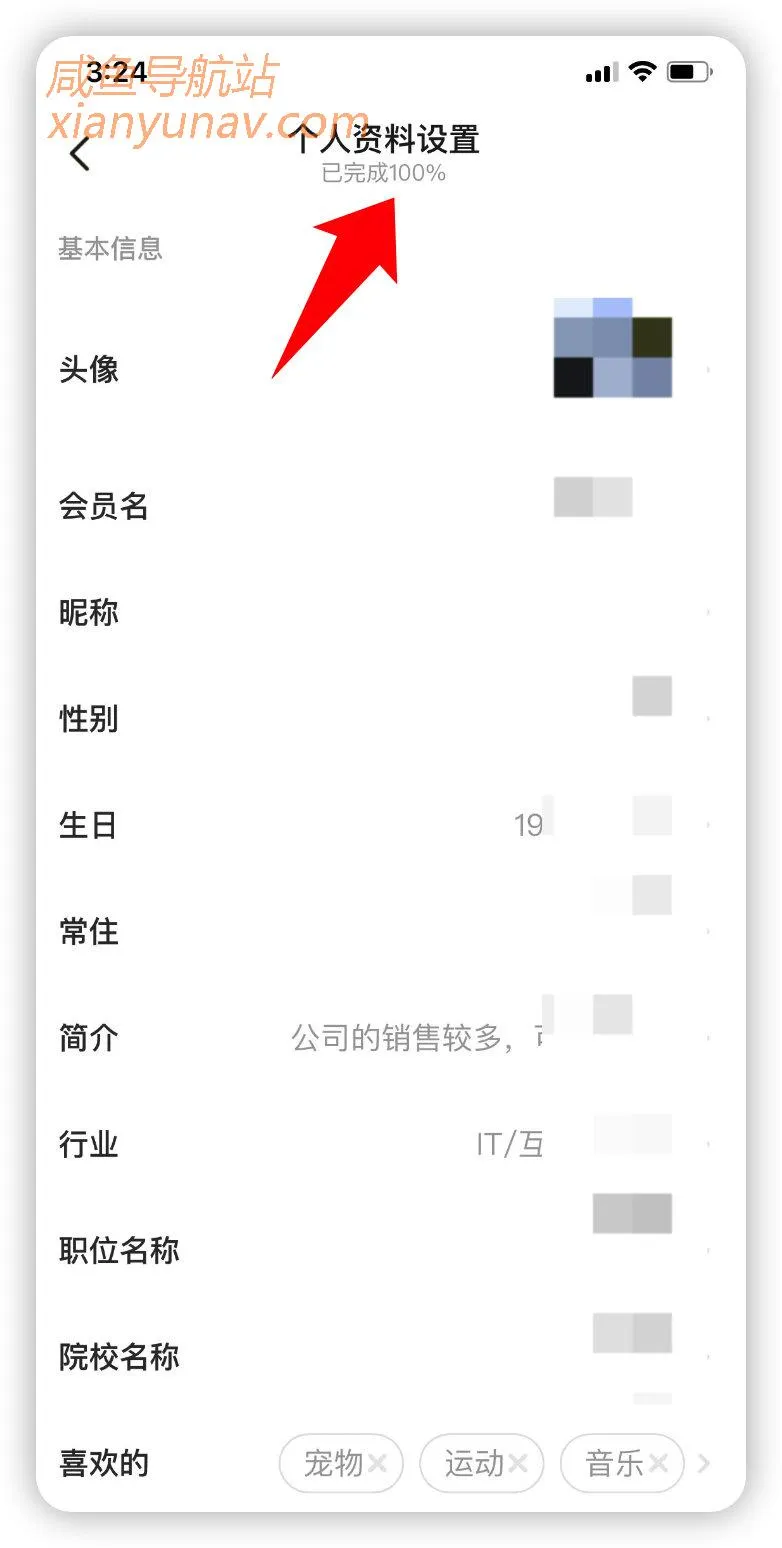
Task: Open the 性别 gender row
Action: [400, 718]
